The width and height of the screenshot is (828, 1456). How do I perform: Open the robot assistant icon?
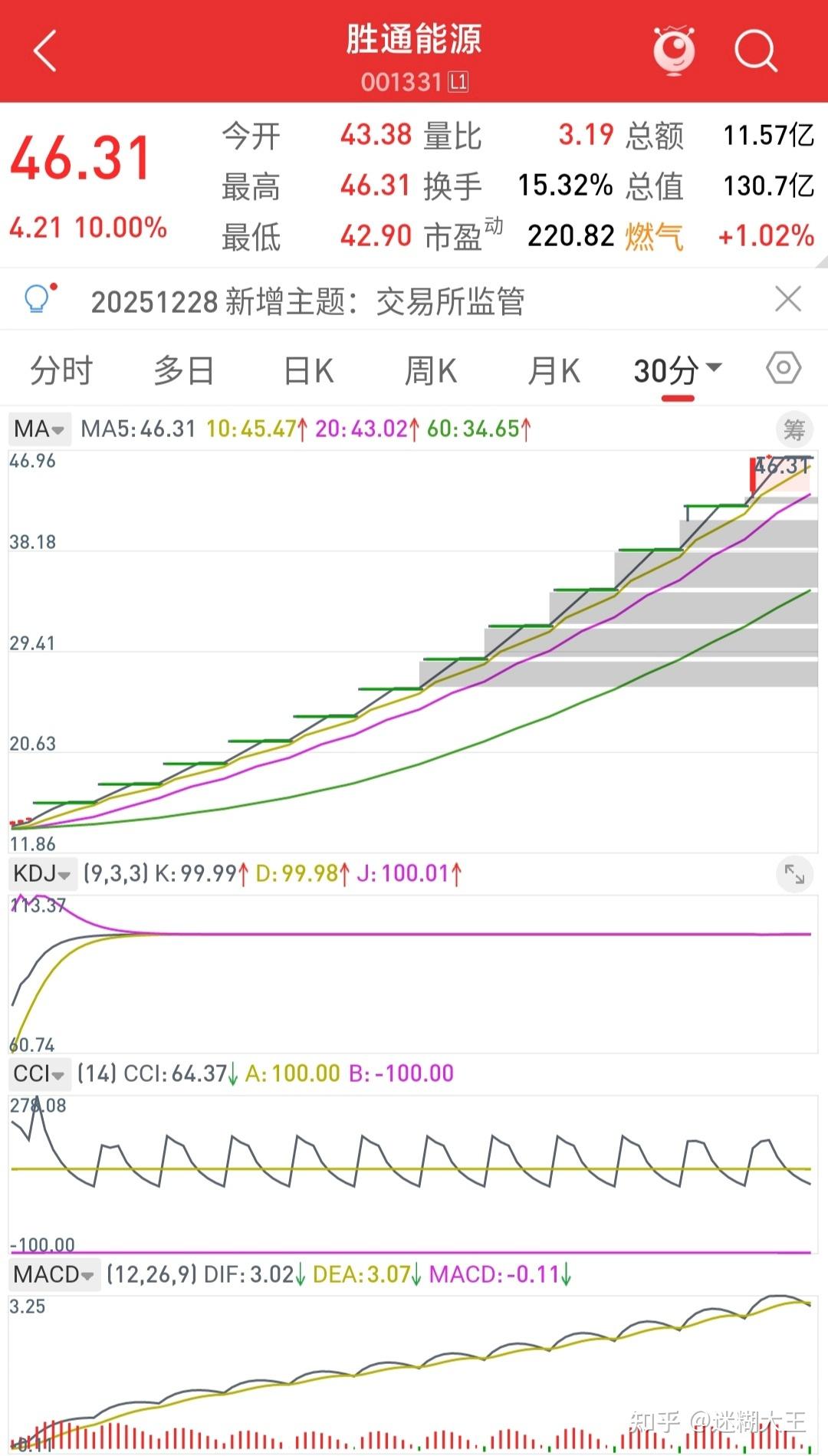point(674,51)
